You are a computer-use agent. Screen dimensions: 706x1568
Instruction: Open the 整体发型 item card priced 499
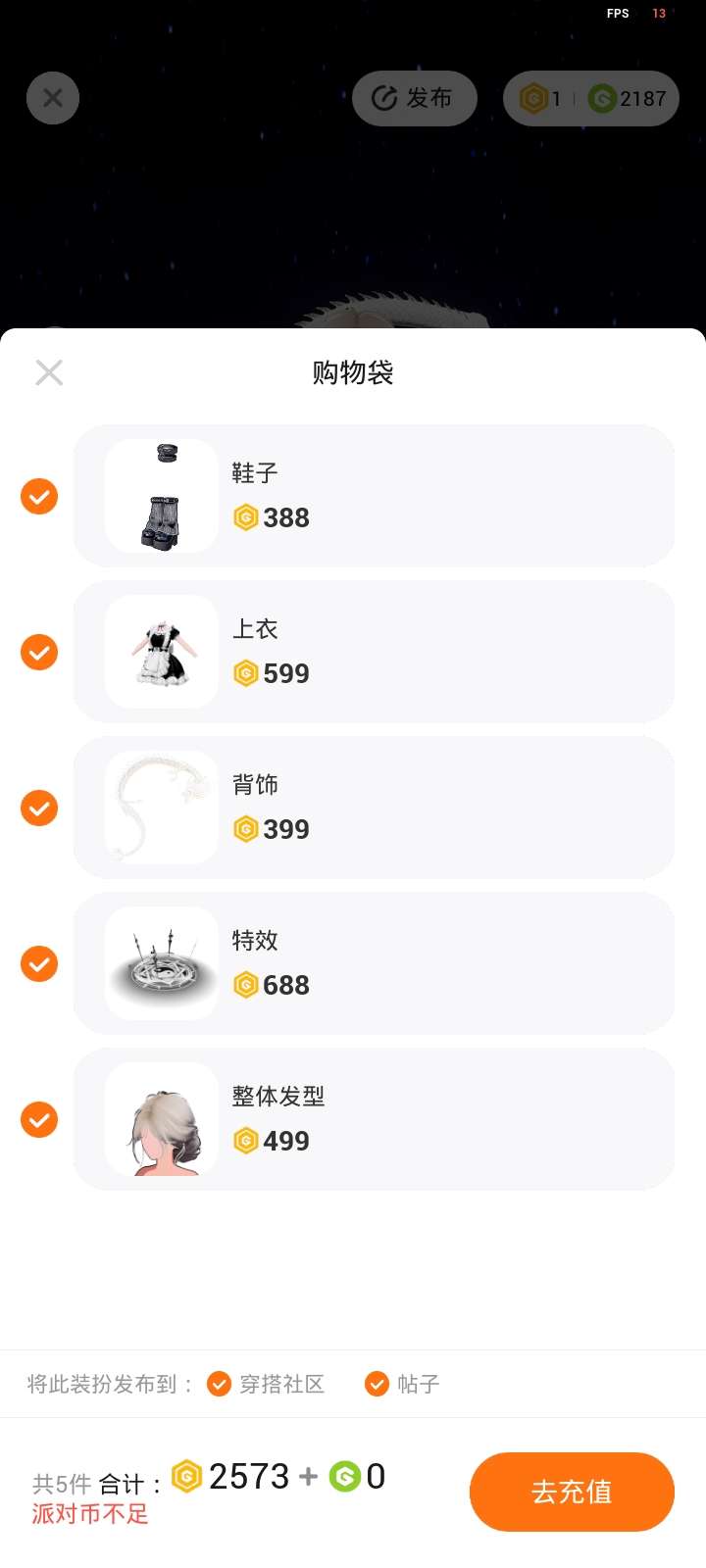click(x=373, y=1120)
